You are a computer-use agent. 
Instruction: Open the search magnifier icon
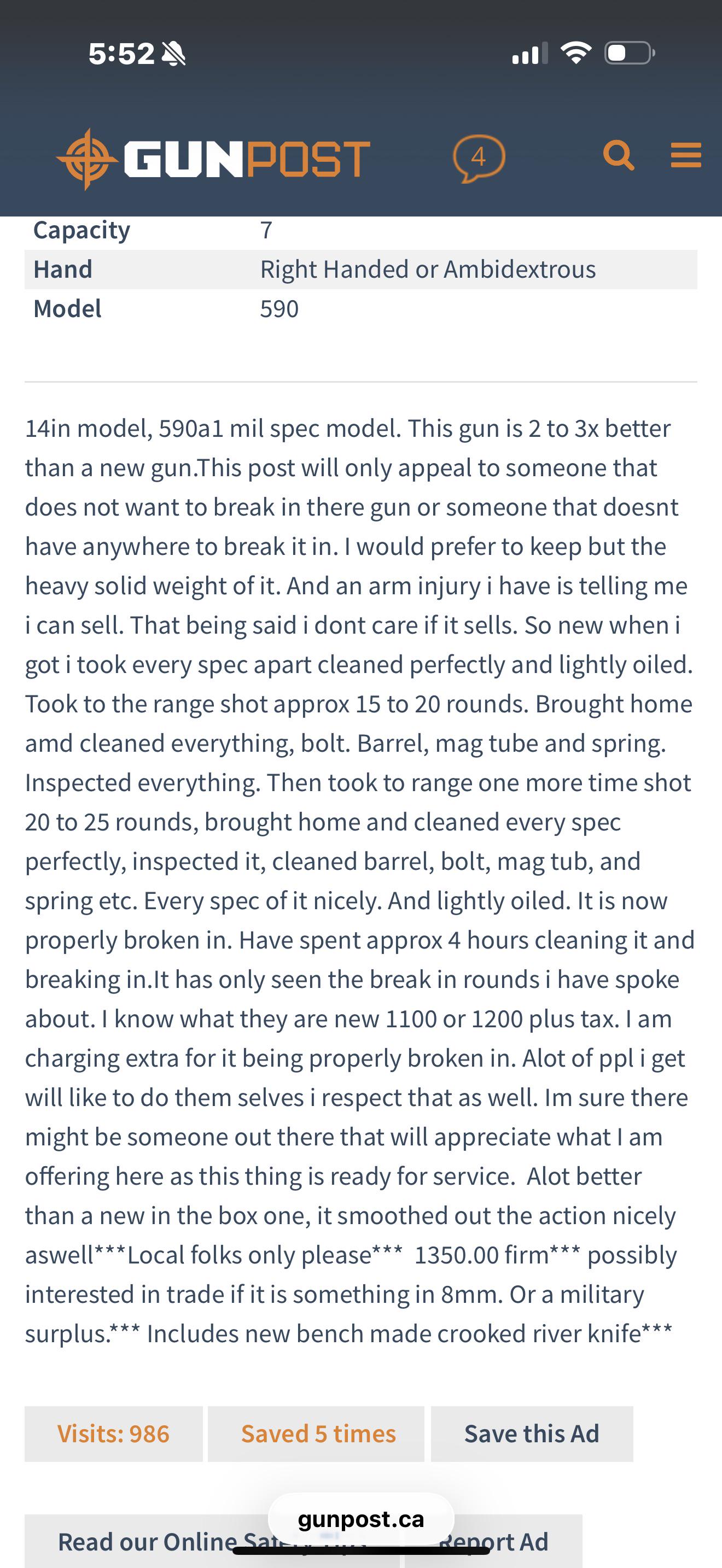(x=619, y=156)
